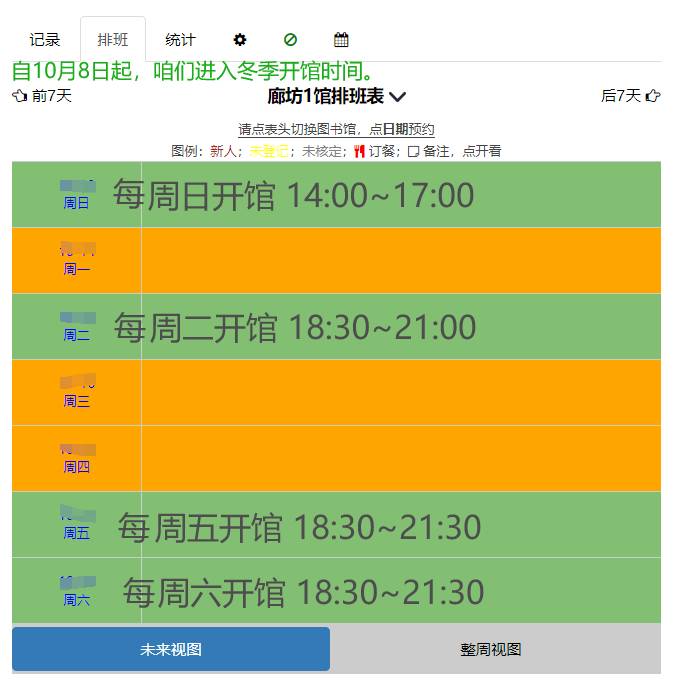The image size is (677, 687).
Task: Select the 周日 date to book
Action: pos(77,195)
